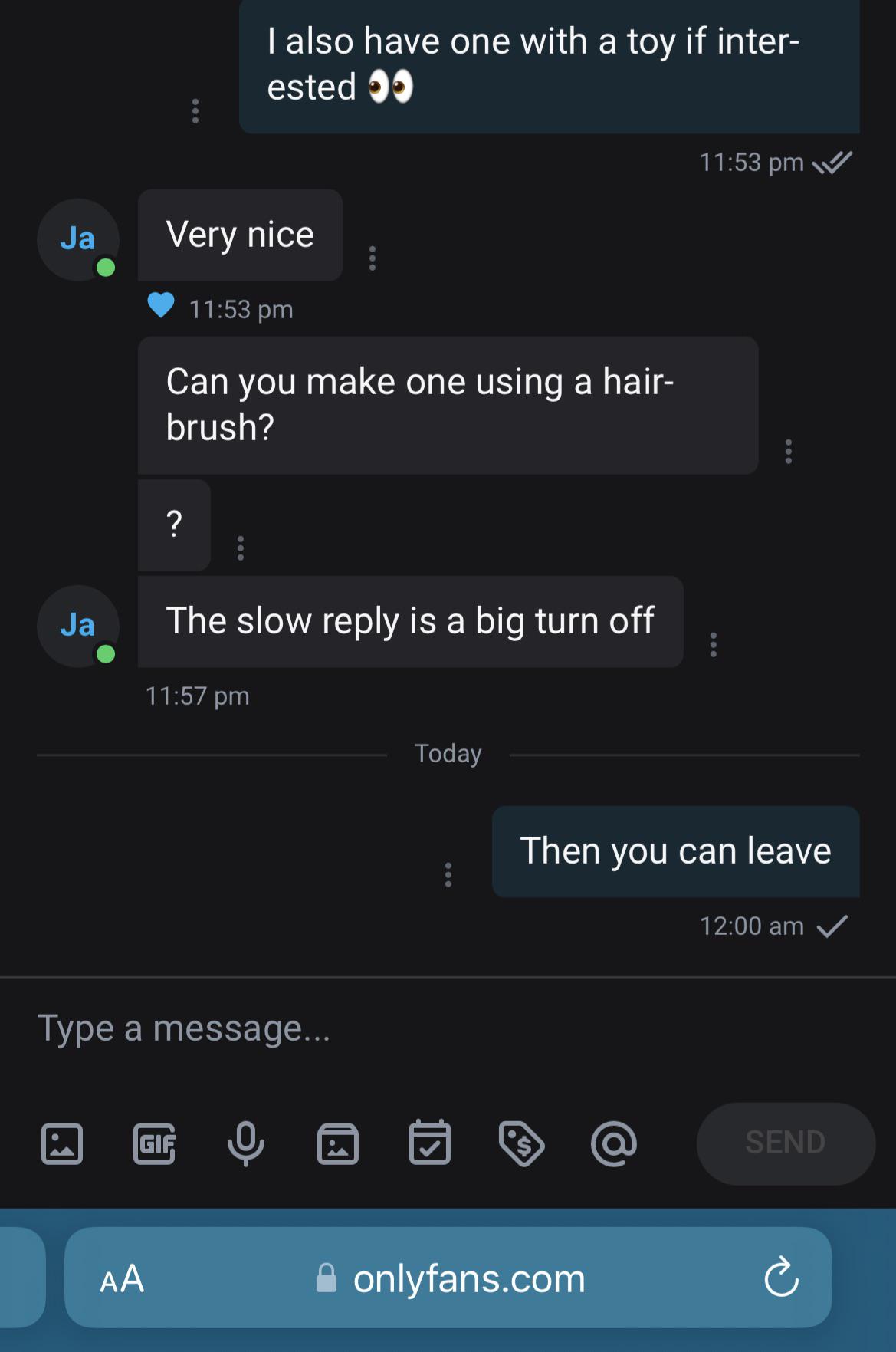Open options for the lone question mark message

tap(241, 548)
